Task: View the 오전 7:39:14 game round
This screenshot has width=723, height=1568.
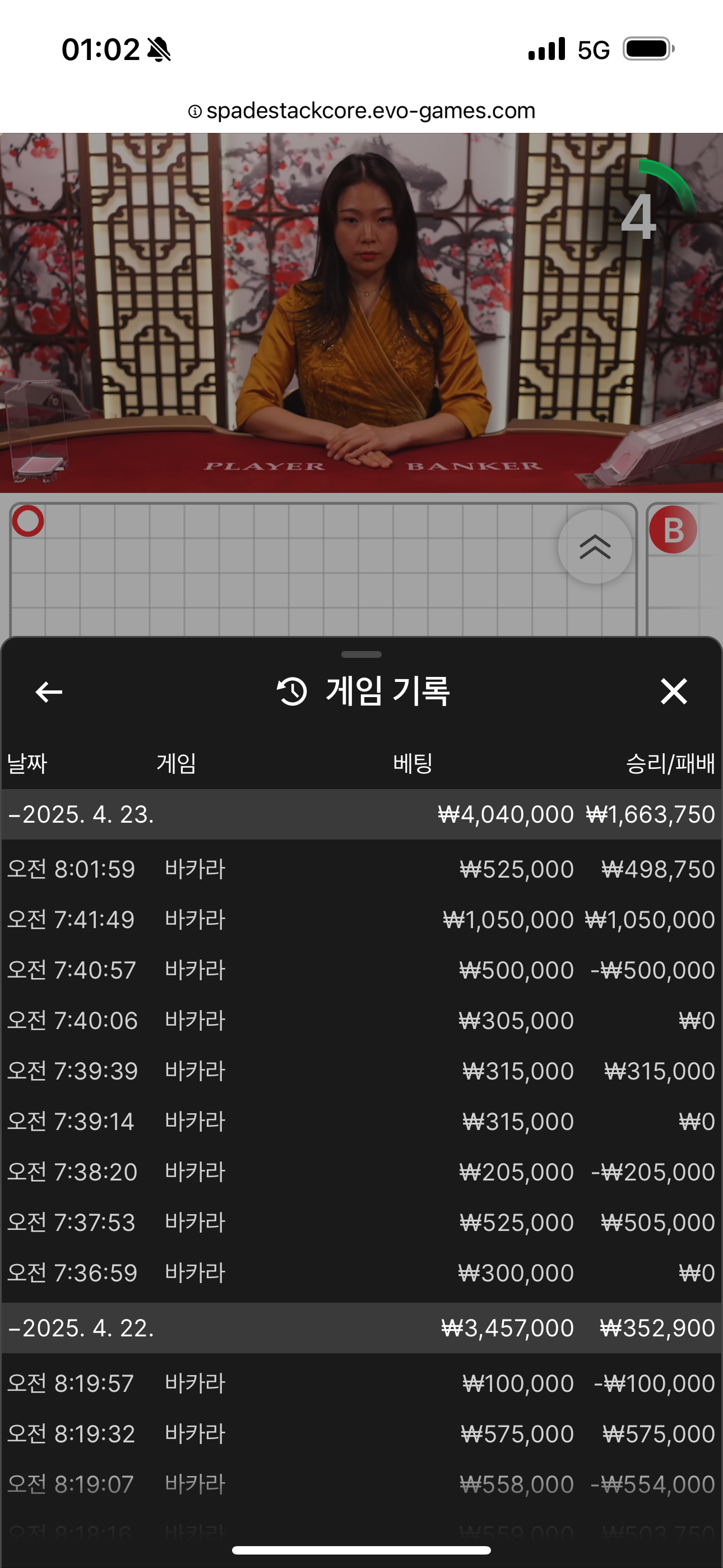Action: [361, 1122]
